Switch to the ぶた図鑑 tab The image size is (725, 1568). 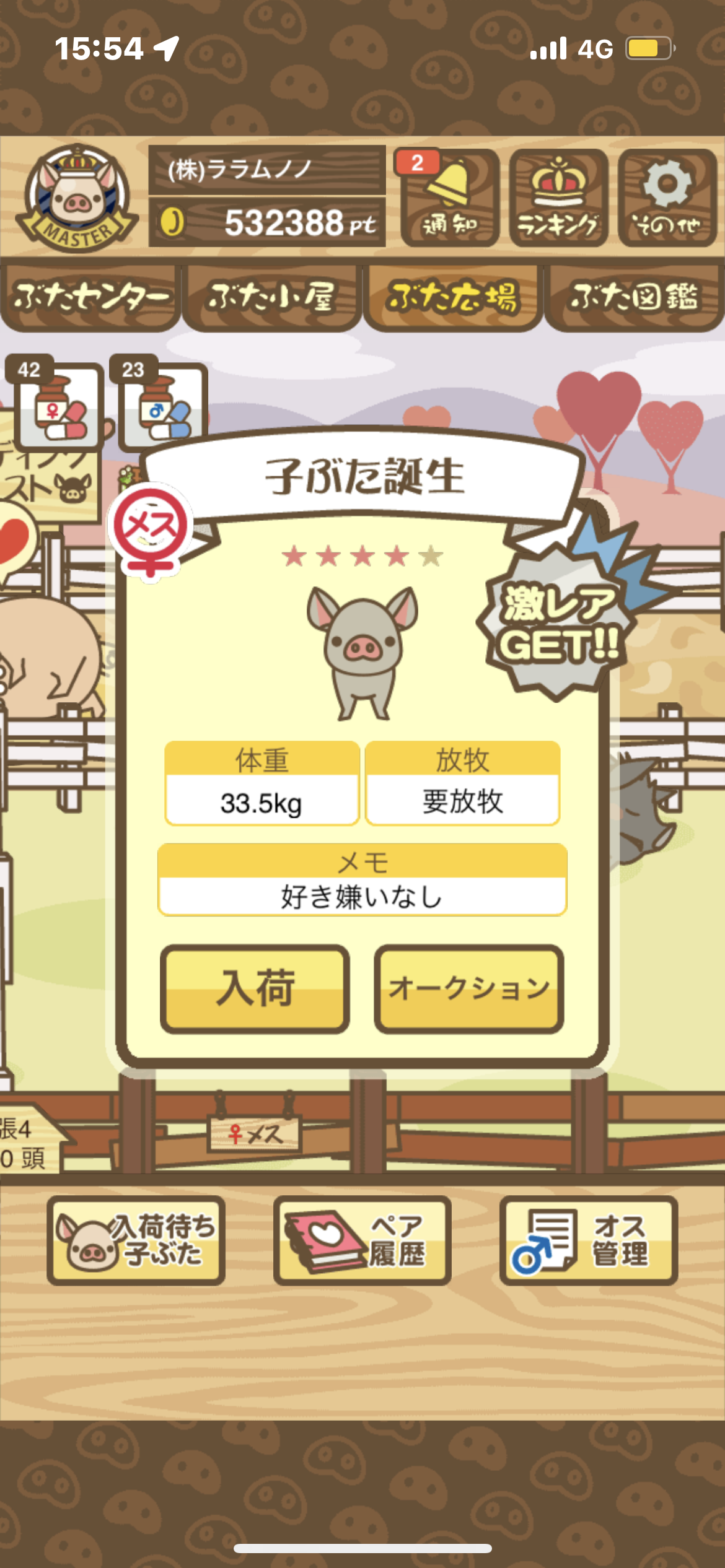[634, 298]
